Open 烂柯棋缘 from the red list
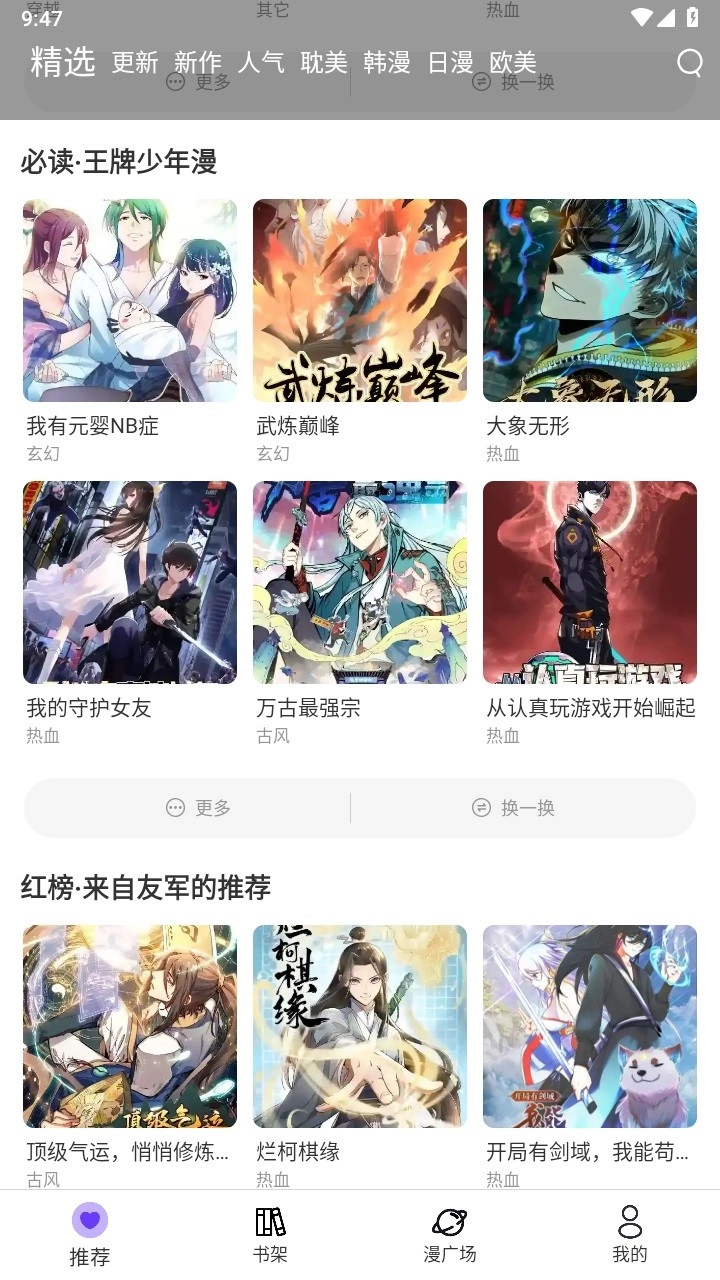720x1280 pixels. pyautogui.click(x=359, y=1025)
